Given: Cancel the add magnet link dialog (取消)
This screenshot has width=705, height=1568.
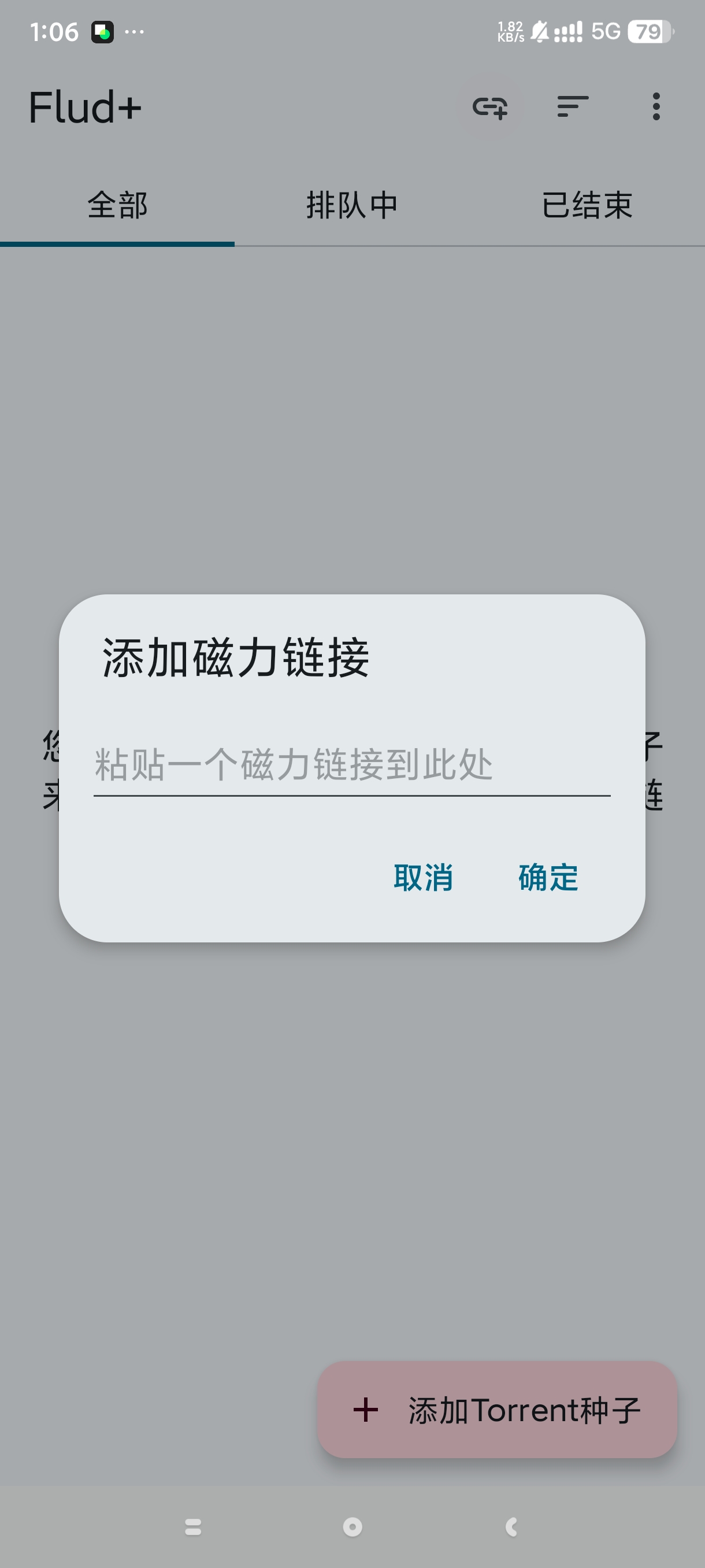Looking at the screenshot, I should [423, 877].
